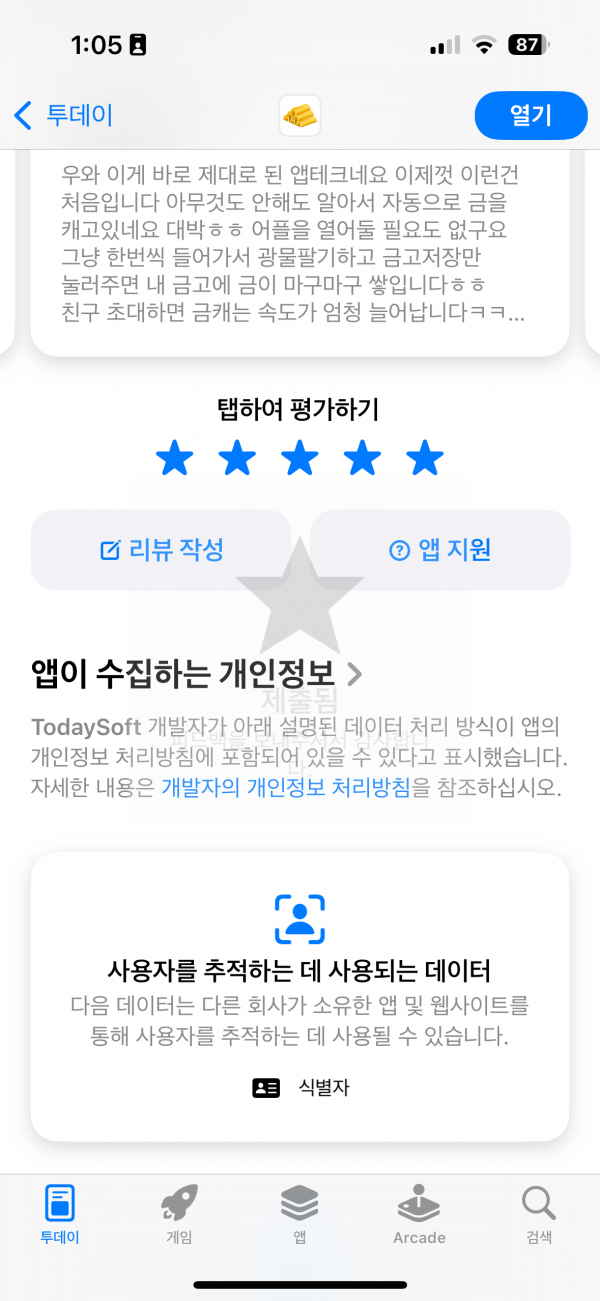The image size is (600, 1301).
Task: Switch to the 검색 tab
Action: 539,1214
